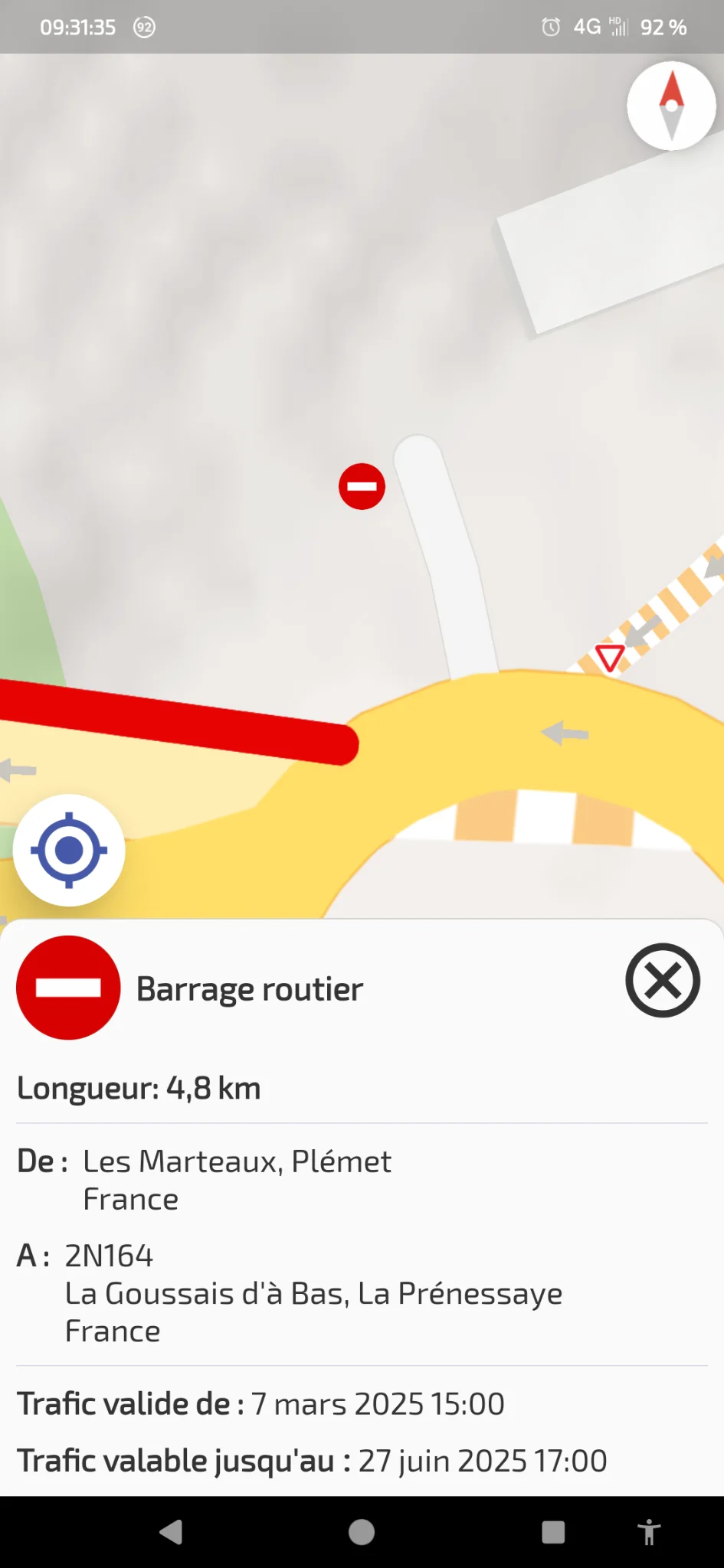Open the accessibility shortcut in the navigation bar
724x1568 pixels.
(x=648, y=1532)
